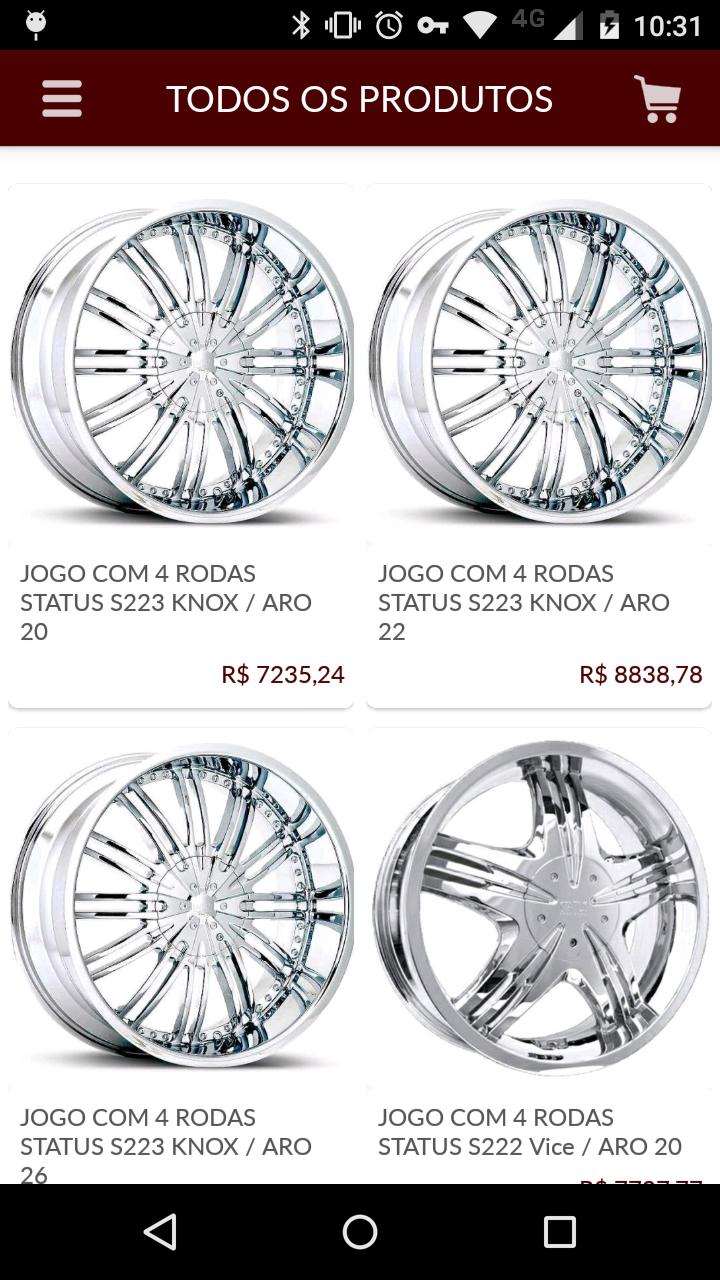The width and height of the screenshot is (720, 1280).
Task: Open the shopping cart
Action: pyautogui.click(x=657, y=99)
